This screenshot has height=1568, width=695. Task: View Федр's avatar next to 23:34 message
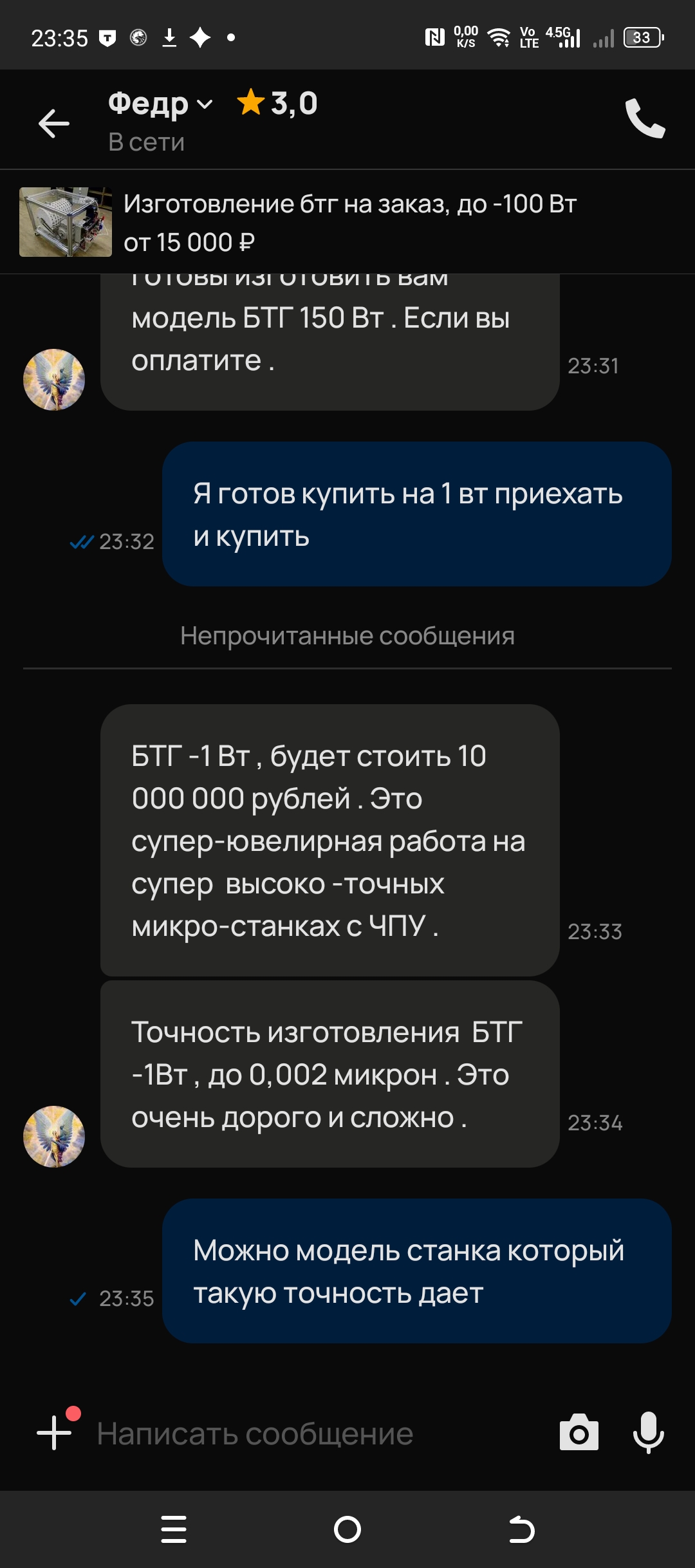pyautogui.click(x=54, y=1136)
